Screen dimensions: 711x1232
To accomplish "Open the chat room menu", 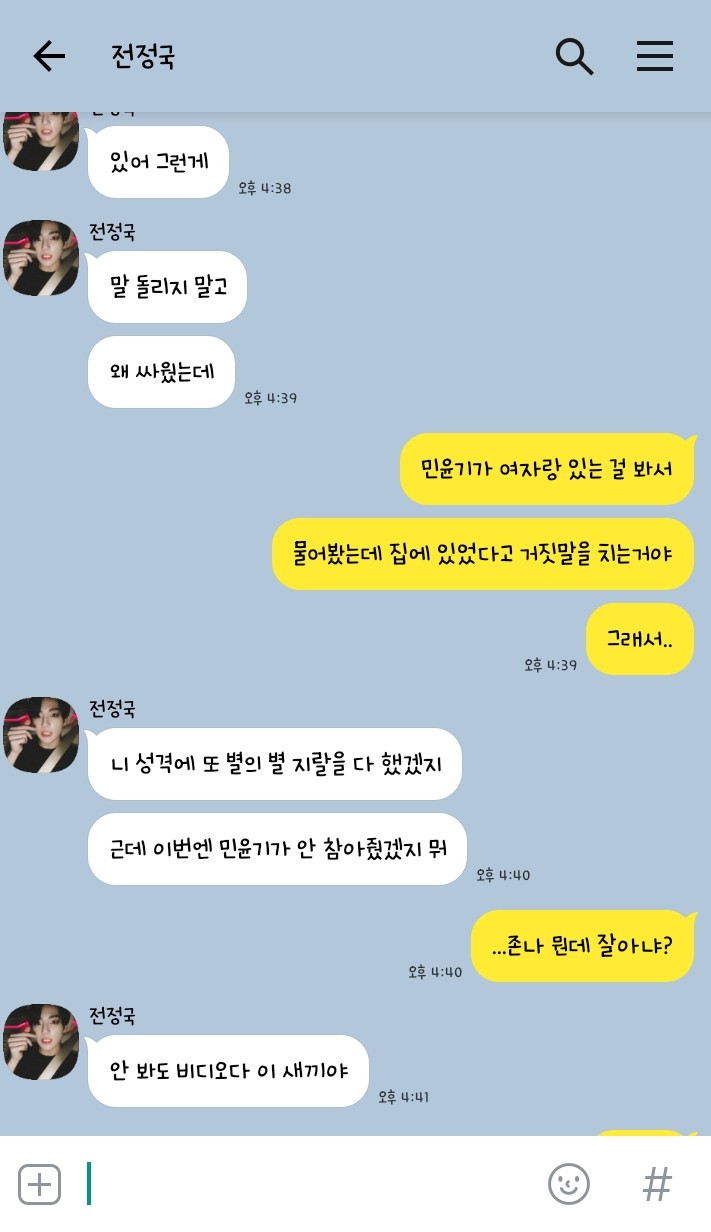I will click(655, 57).
